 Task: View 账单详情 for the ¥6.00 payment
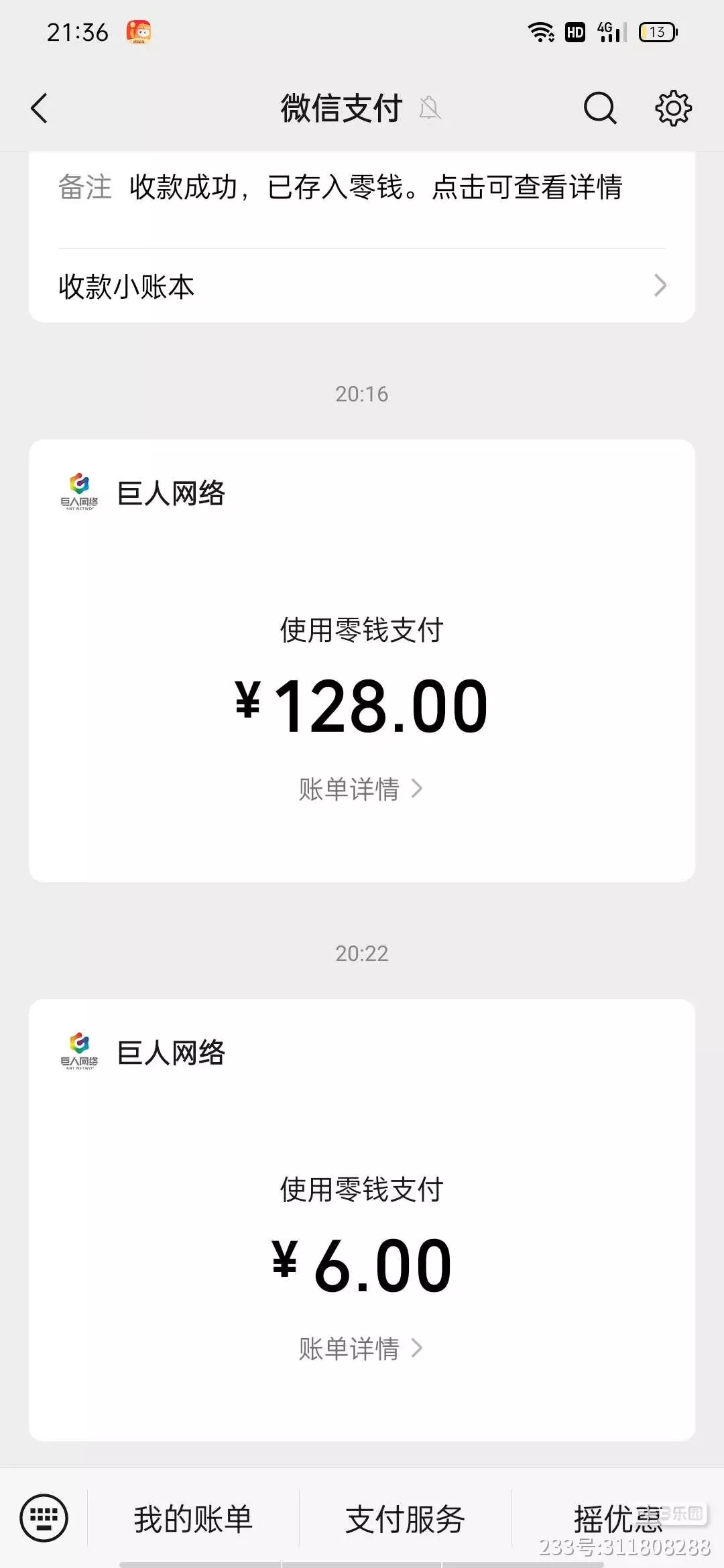[361, 1348]
